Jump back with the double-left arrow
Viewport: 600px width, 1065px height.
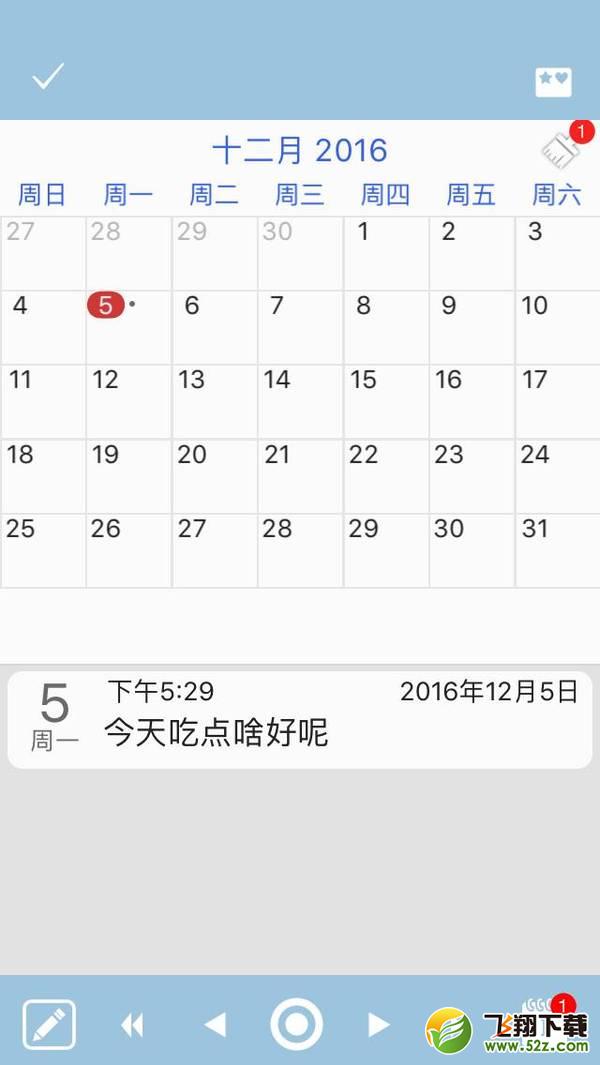132,1025
